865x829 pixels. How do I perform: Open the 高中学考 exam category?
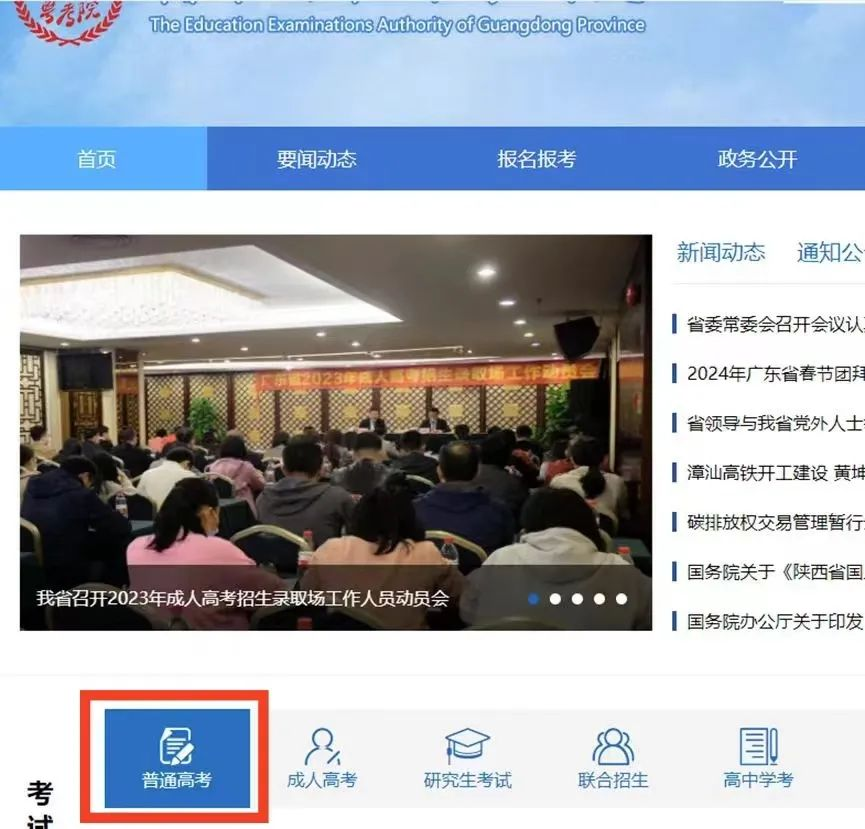point(758,759)
